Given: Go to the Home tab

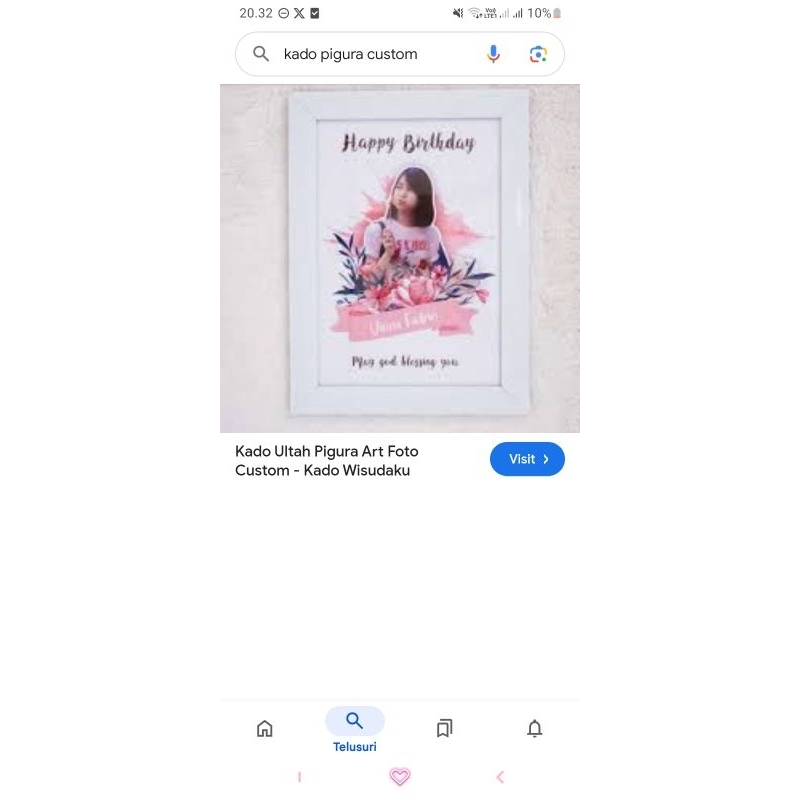Looking at the screenshot, I should (265, 728).
